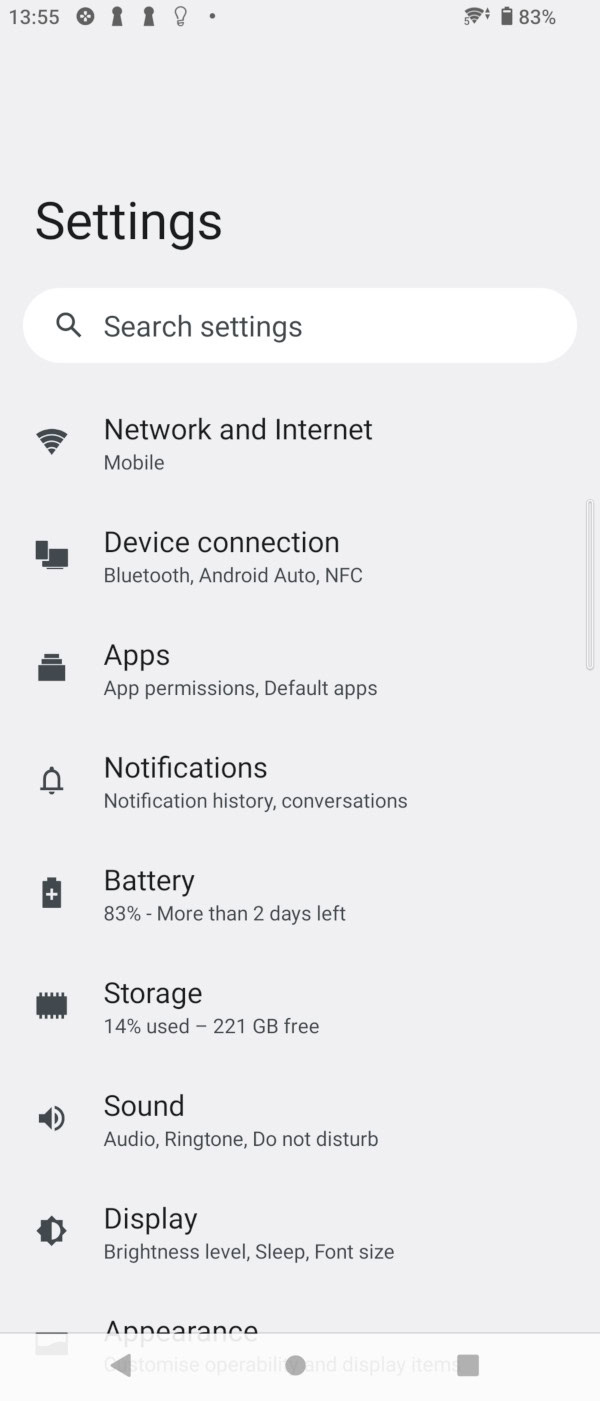The height and width of the screenshot is (1401, 600).
Task: Show recent apps
Action: pyautogui.click(x=467, y=1366)
